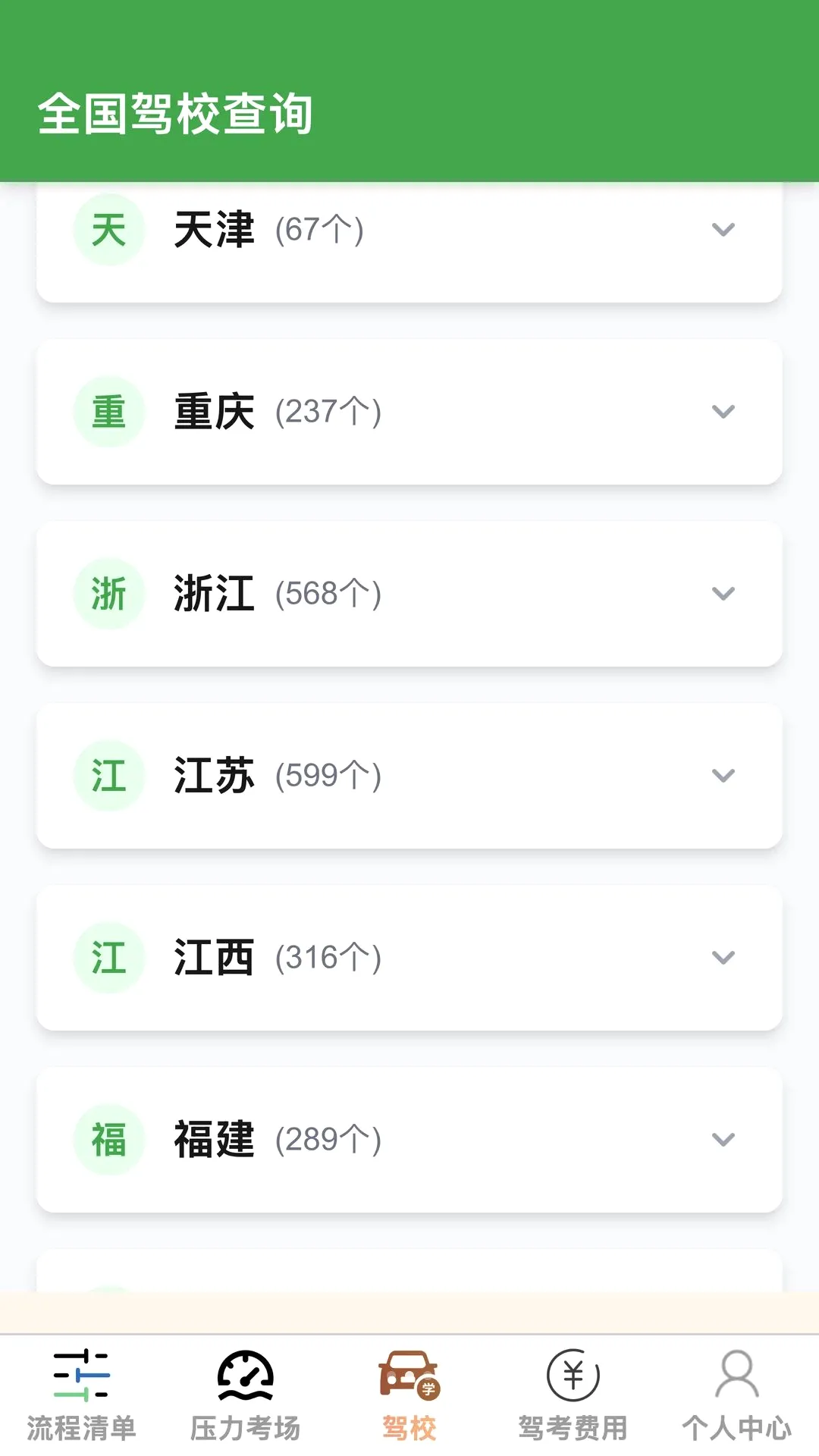Tap the 江西 (316个) row
The height and width of the screenshot is (1456, 819).
[x=409, y=958]
